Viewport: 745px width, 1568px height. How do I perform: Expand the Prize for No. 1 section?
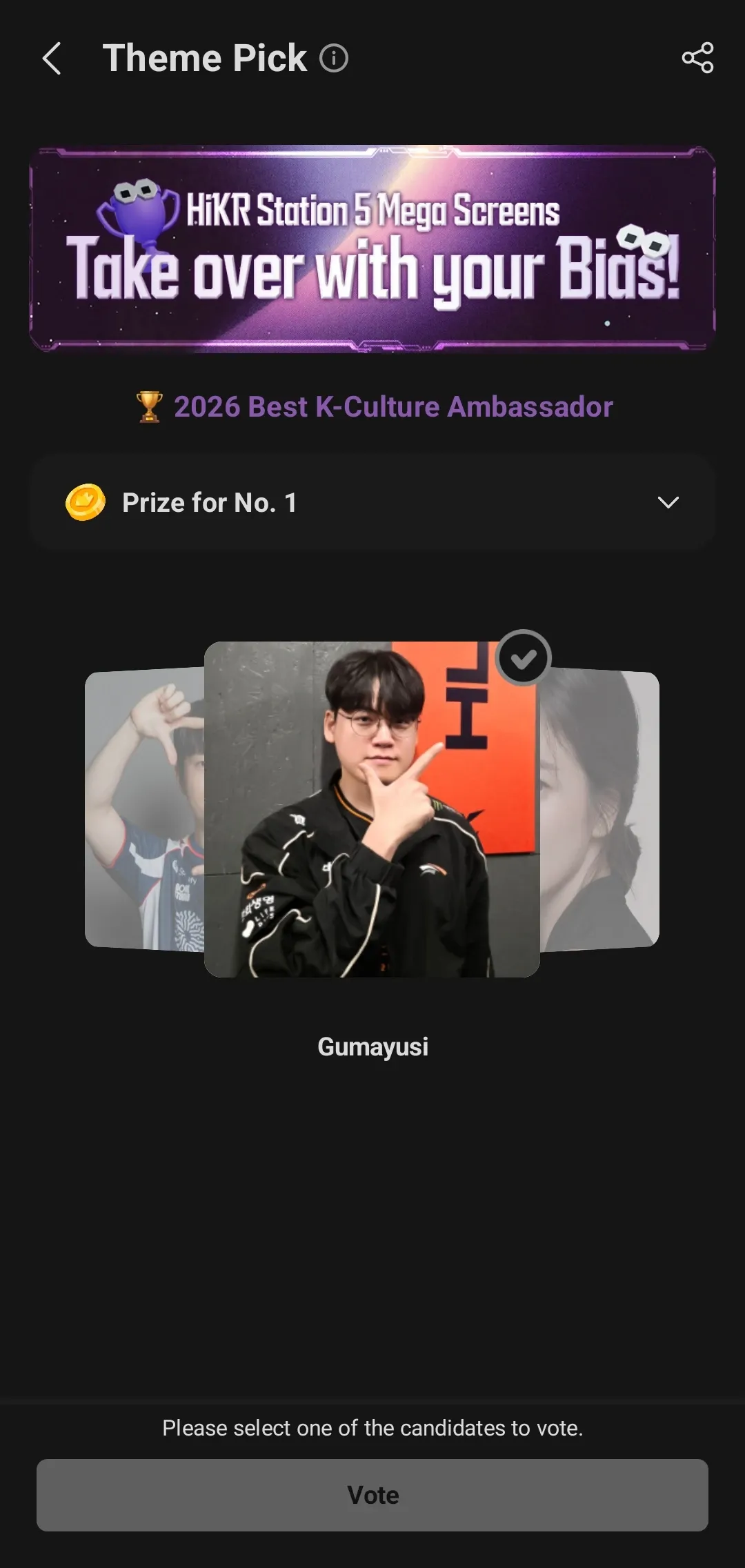tap(372, 502)
